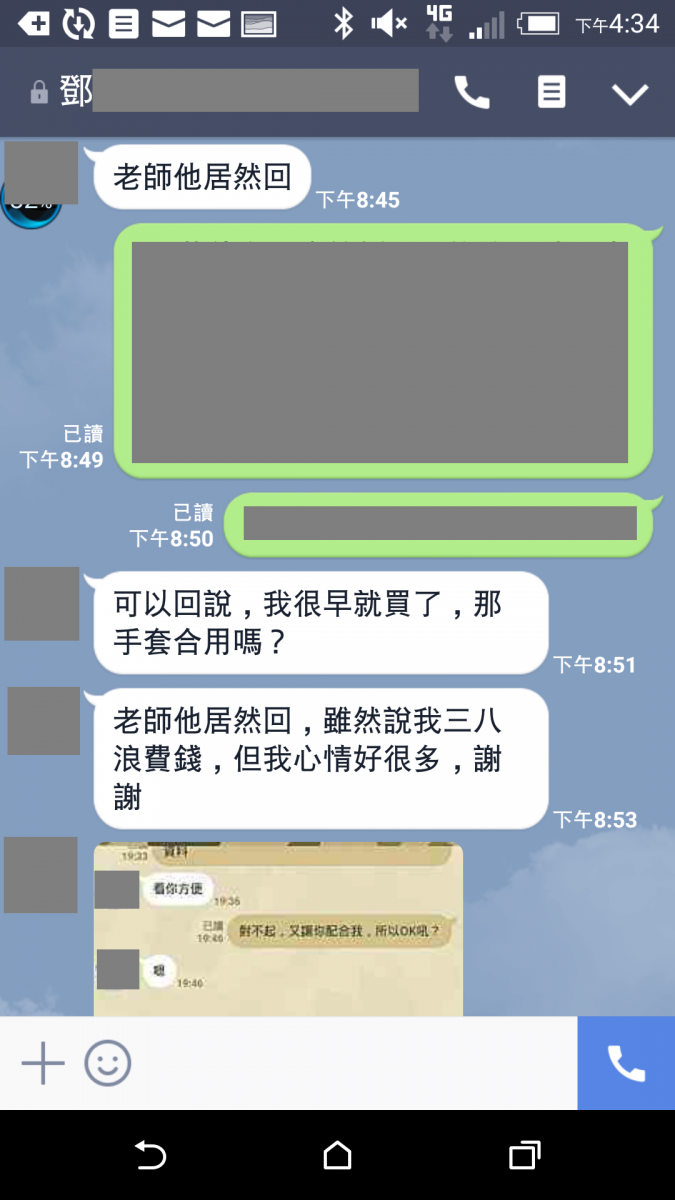Tap sender avatar beside 老師他居然回 message
The width and height of the screenshot is (675, 1200).
point(41,172)
